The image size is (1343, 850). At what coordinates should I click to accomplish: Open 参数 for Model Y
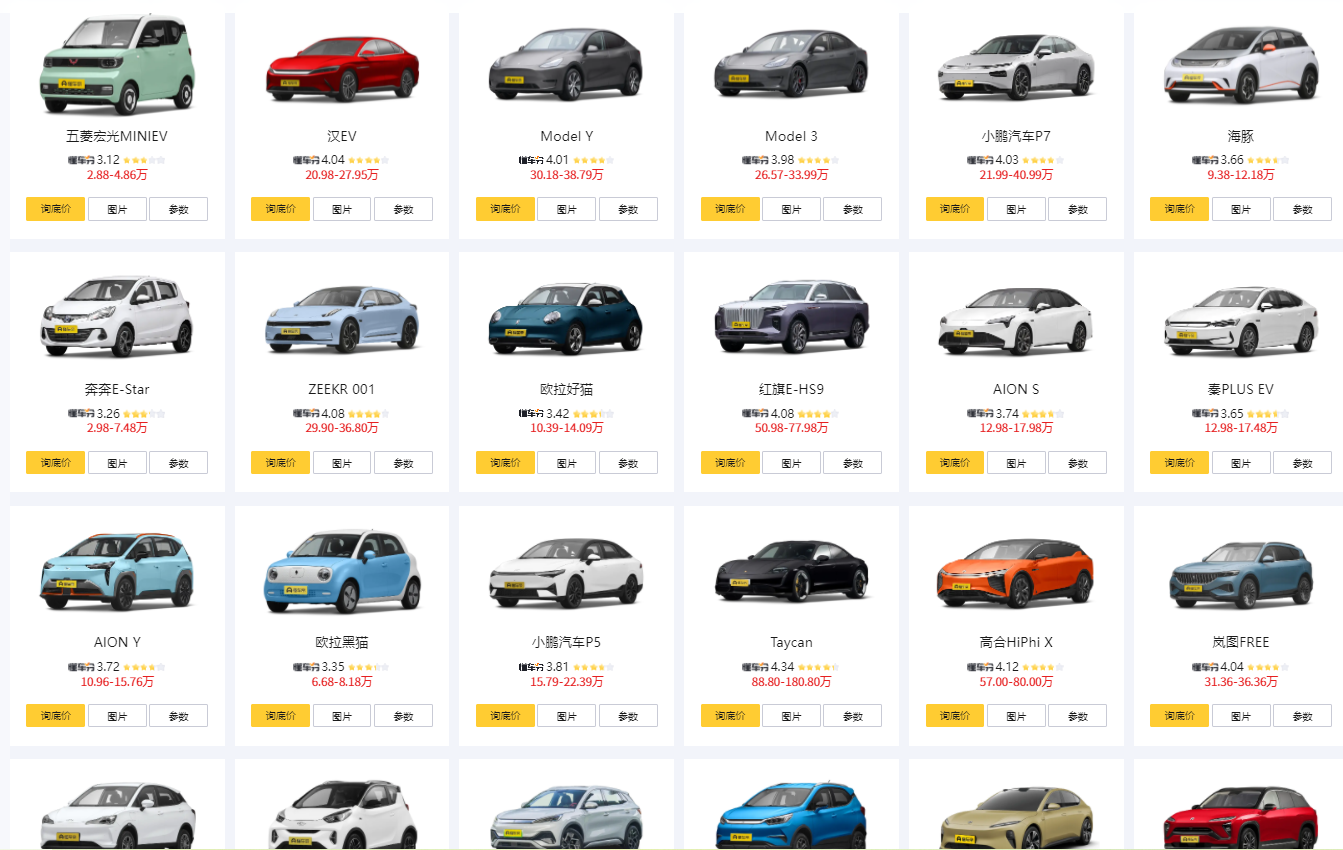tap(628, 209)
